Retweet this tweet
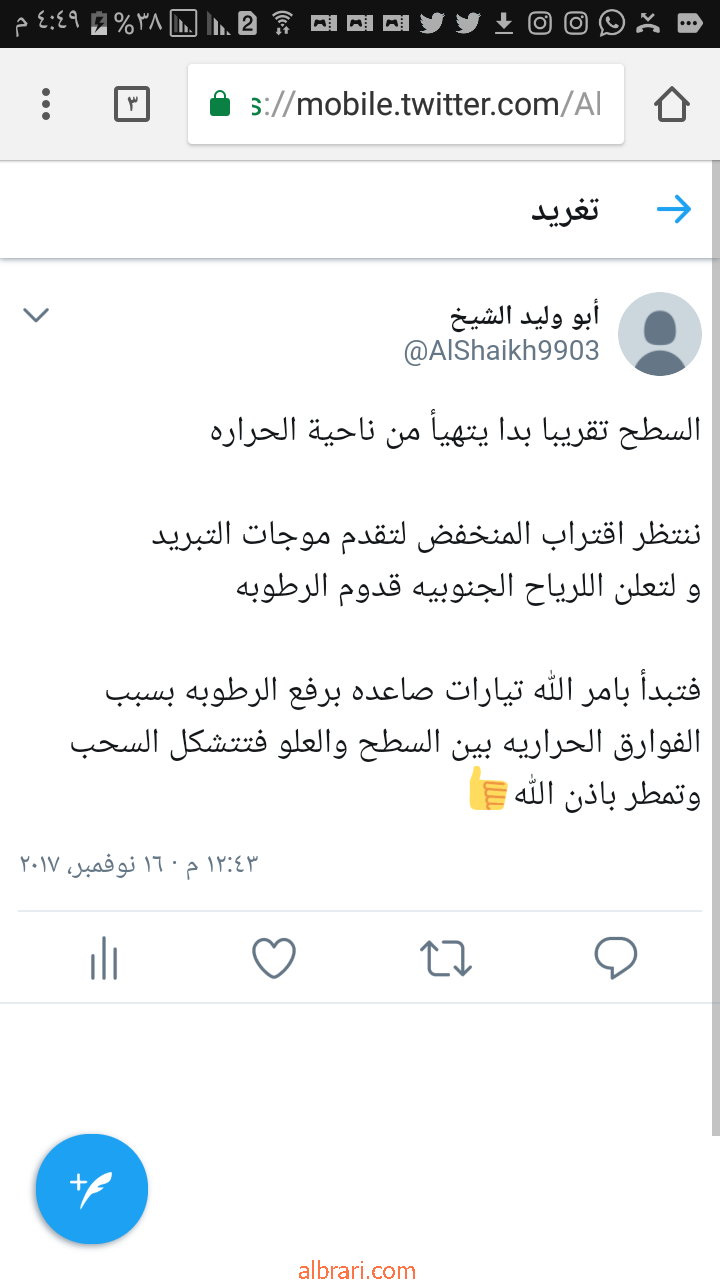720x1280 pixels. [x=445, y=959]
